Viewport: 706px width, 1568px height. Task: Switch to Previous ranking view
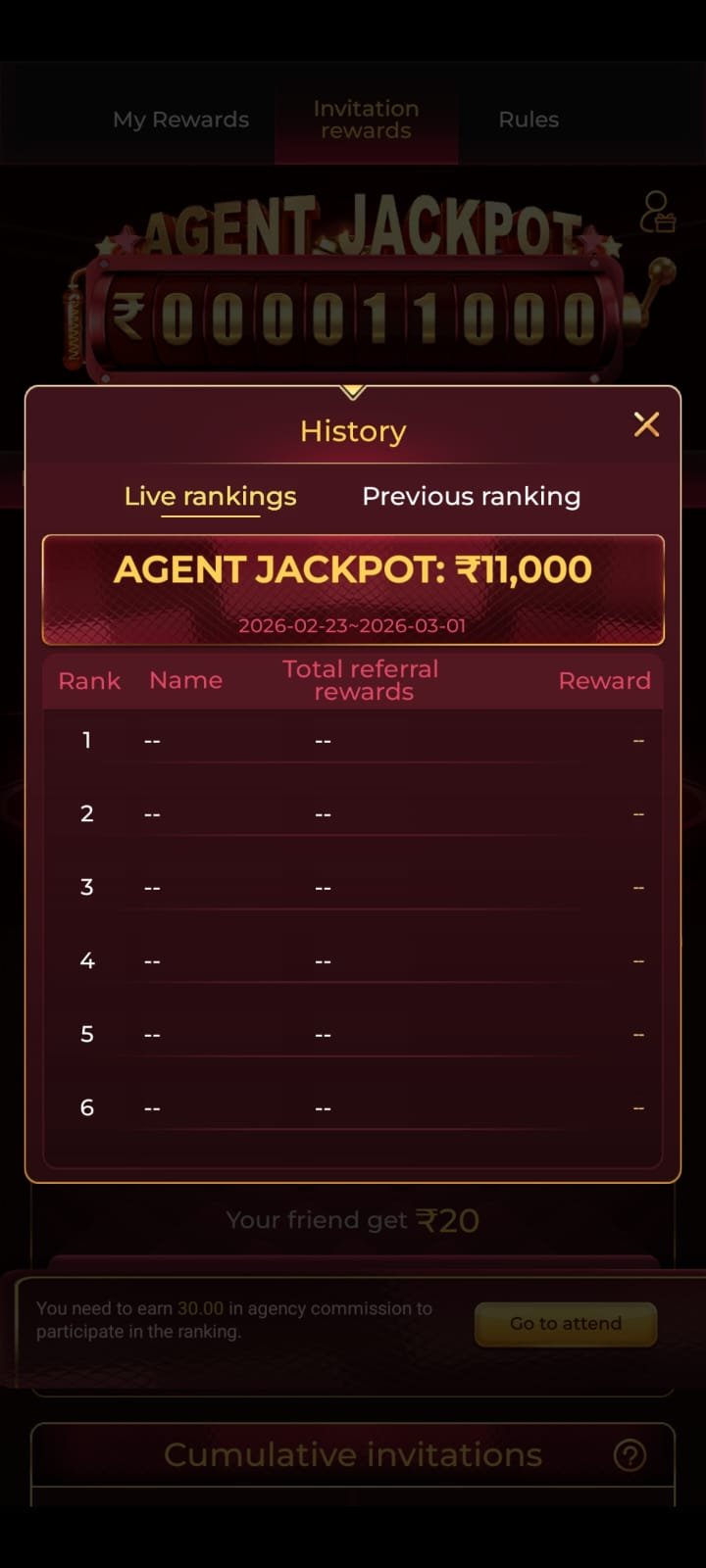pyautogui.click(x=471, y=496)
